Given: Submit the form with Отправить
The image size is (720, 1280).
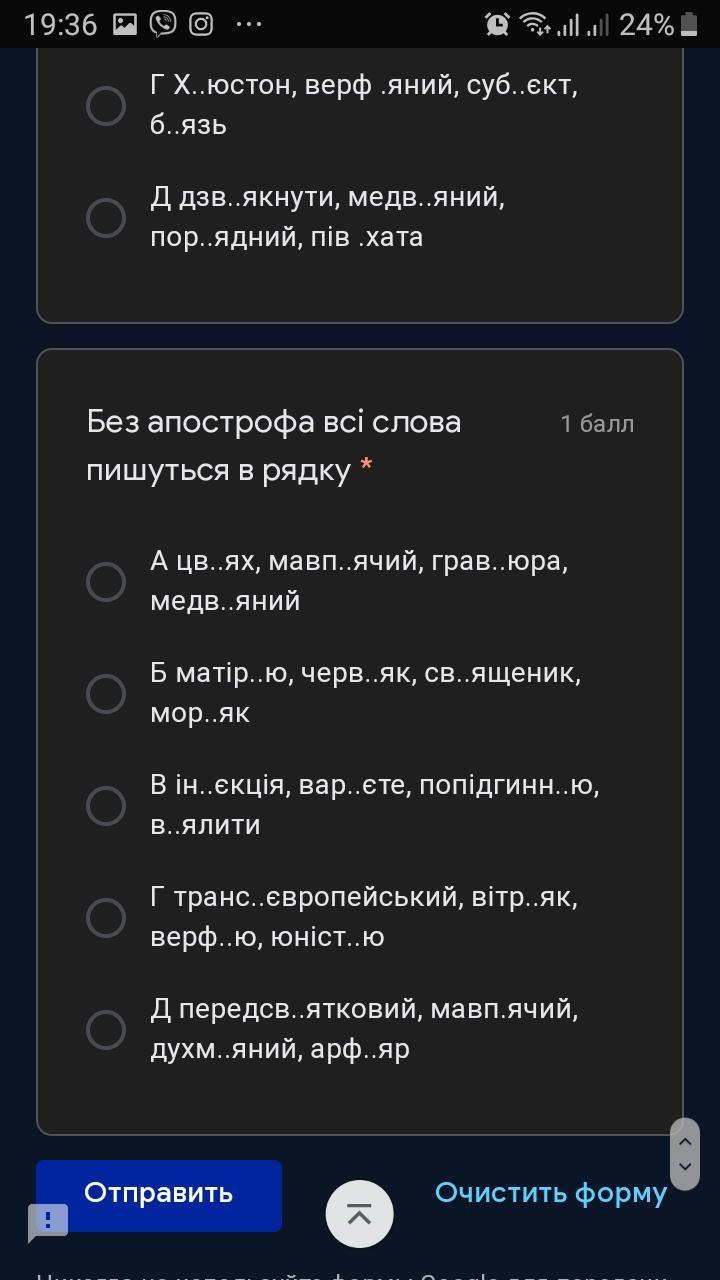Looking at the screenshot, I should [x=159, y=1194].
